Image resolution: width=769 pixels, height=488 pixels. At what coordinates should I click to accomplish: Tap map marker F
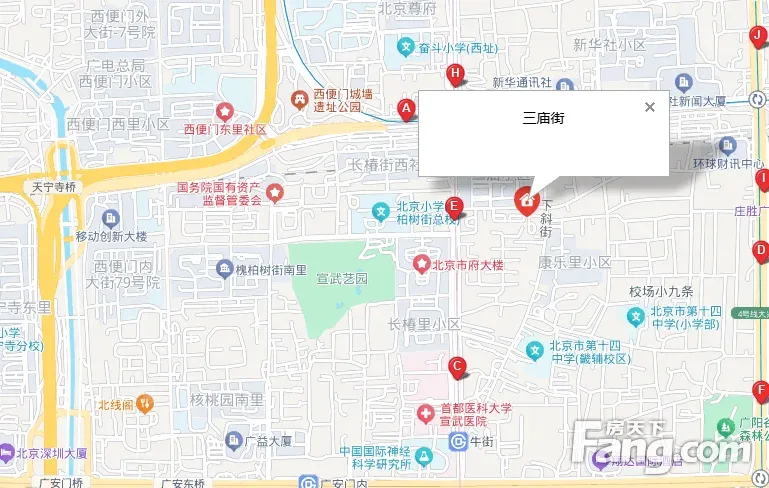coord(761,390)
